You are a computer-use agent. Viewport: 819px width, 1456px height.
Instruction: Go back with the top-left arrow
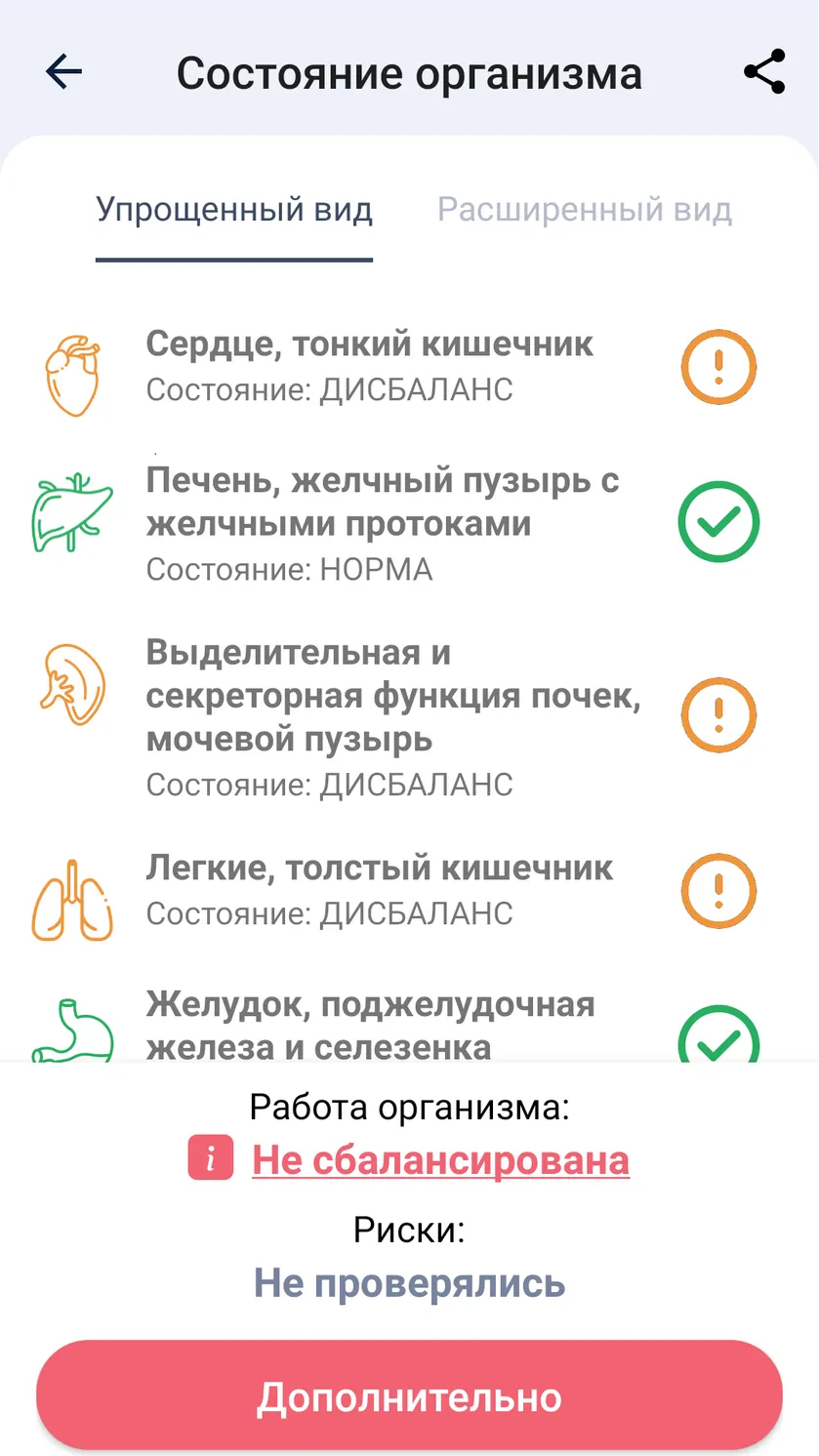pos(64,72)
